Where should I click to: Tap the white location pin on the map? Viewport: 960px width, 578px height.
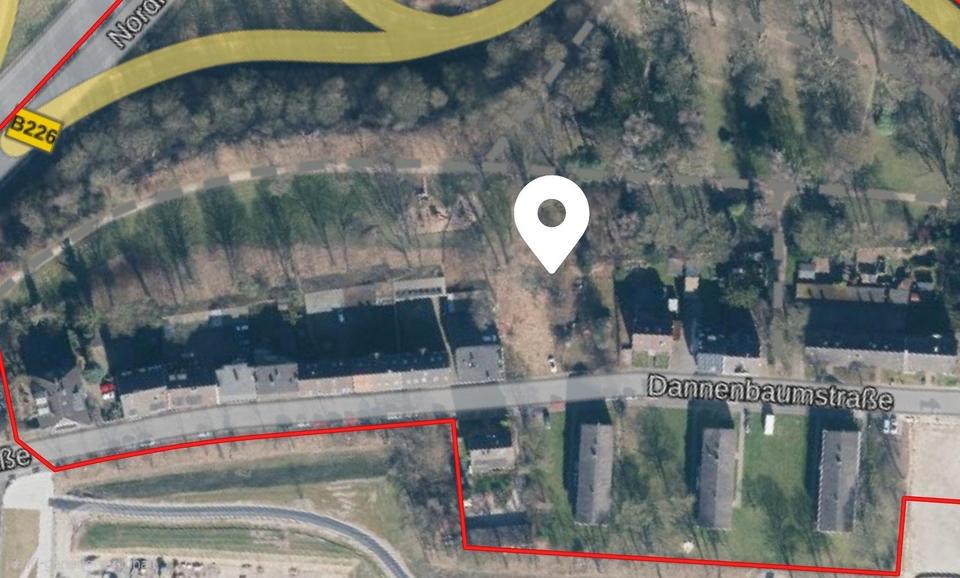(551, 218)
